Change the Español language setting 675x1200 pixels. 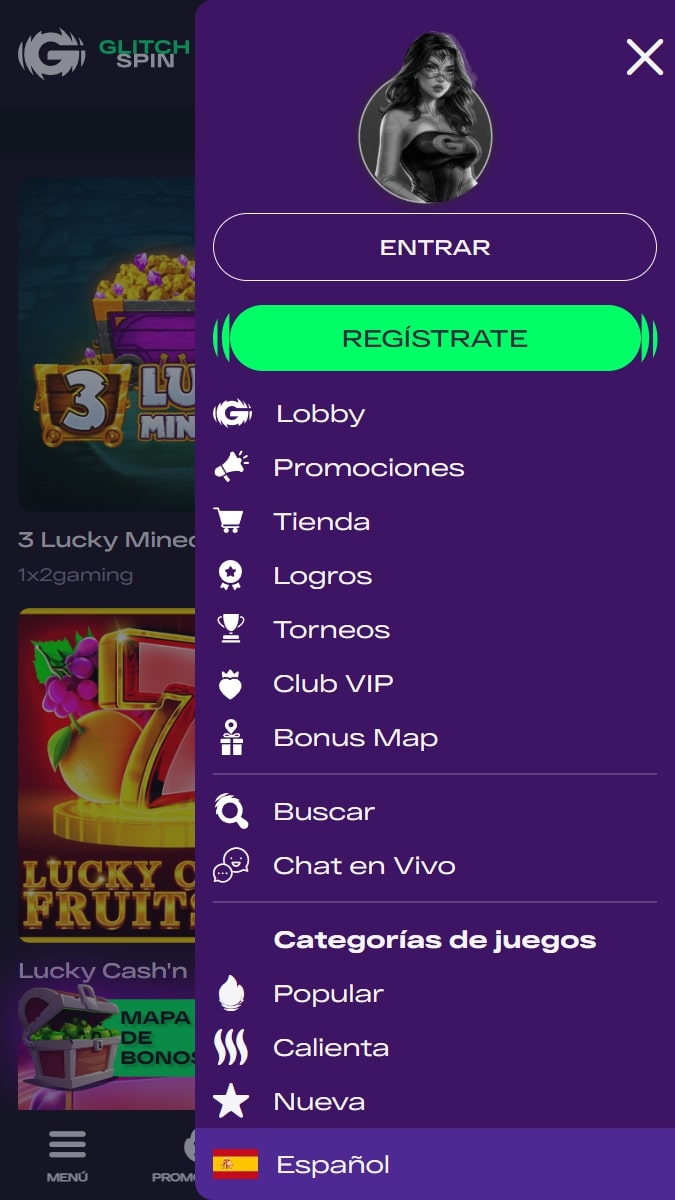pyautogui.click(x=435, y=1164)
